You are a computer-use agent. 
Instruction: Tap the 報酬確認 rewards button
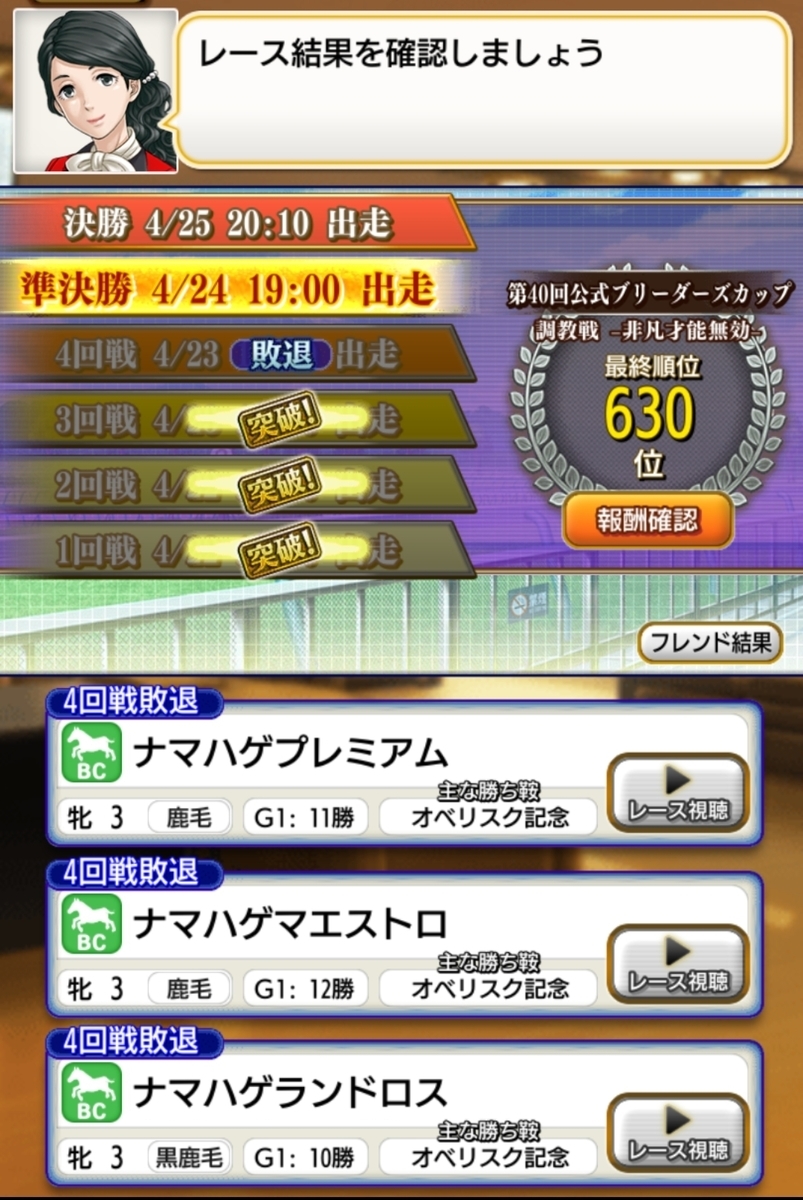tap(647, 520)
